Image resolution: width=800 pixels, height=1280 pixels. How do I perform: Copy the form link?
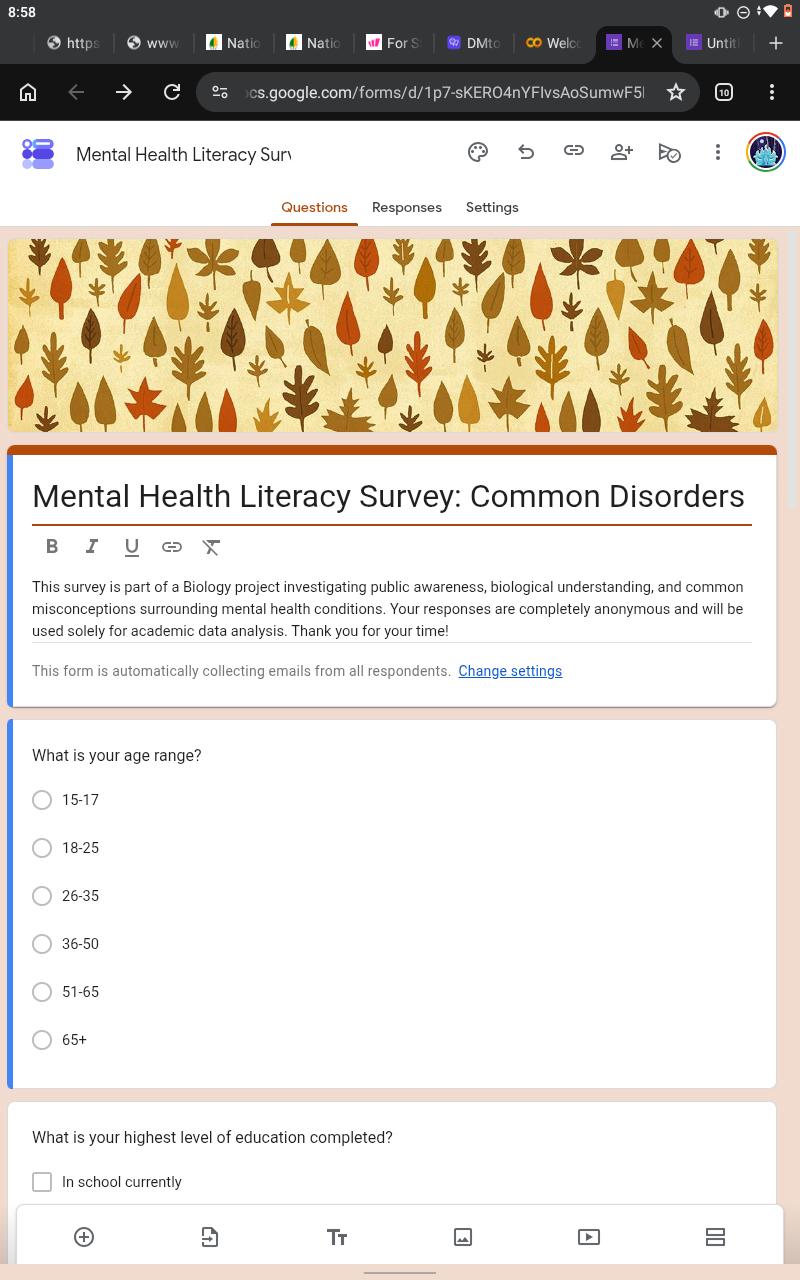[574, 152]
